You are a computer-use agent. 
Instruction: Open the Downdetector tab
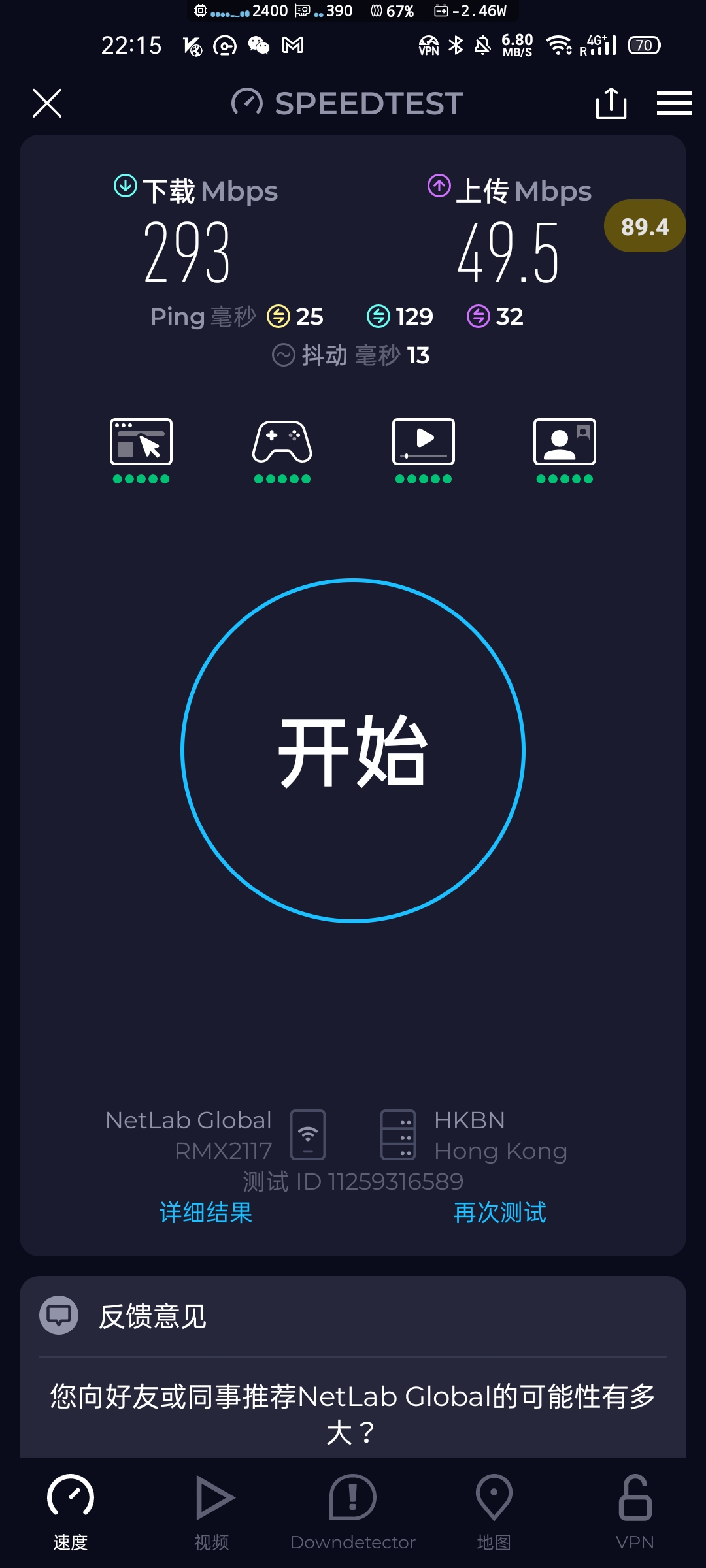click(353, 1511)
